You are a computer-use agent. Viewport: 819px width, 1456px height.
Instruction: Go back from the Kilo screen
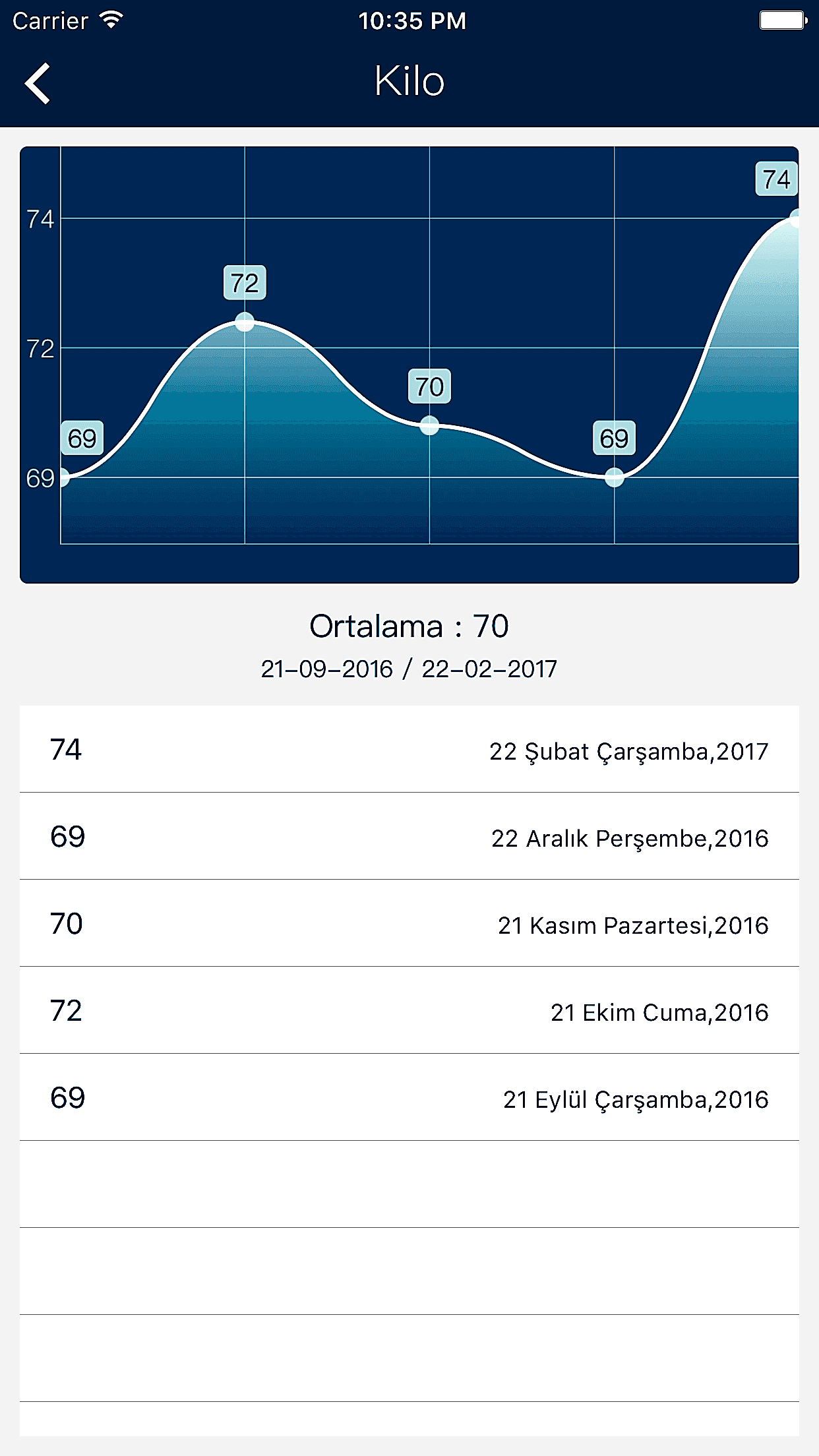tap(38, 83)
